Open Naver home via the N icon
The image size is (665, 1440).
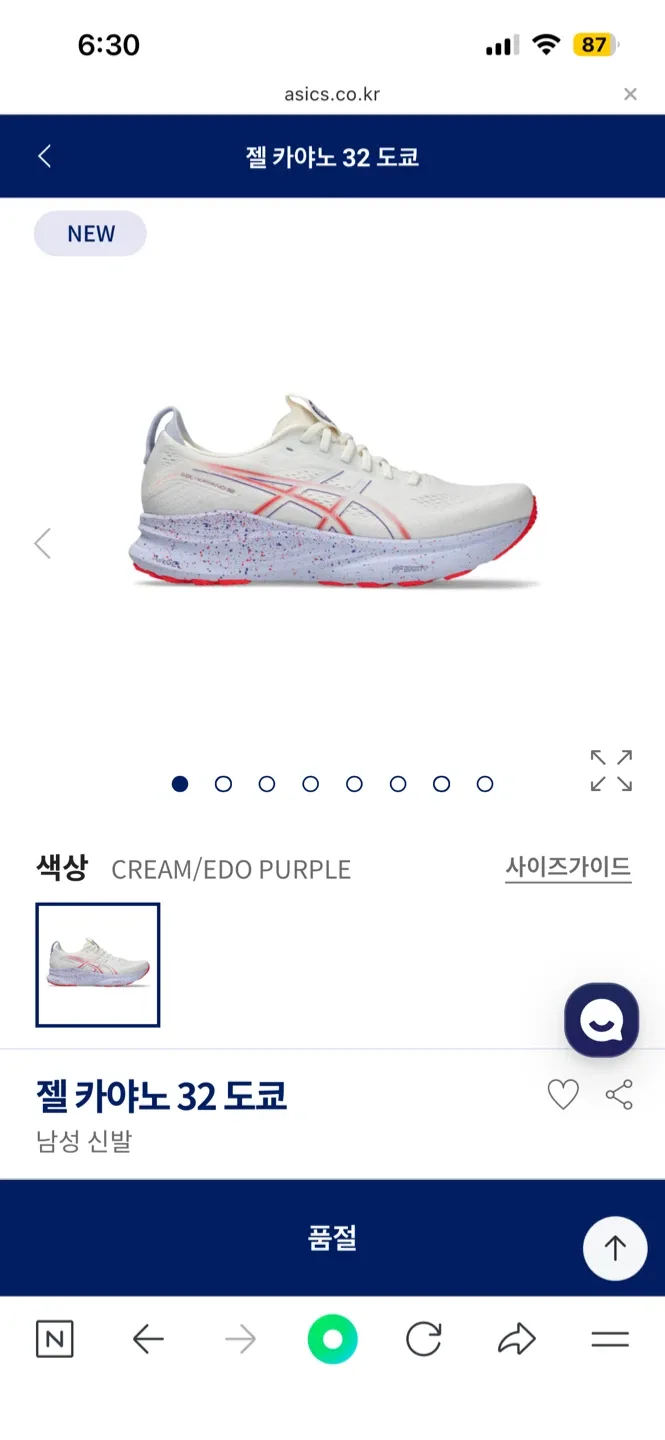tap(54, 1340)
